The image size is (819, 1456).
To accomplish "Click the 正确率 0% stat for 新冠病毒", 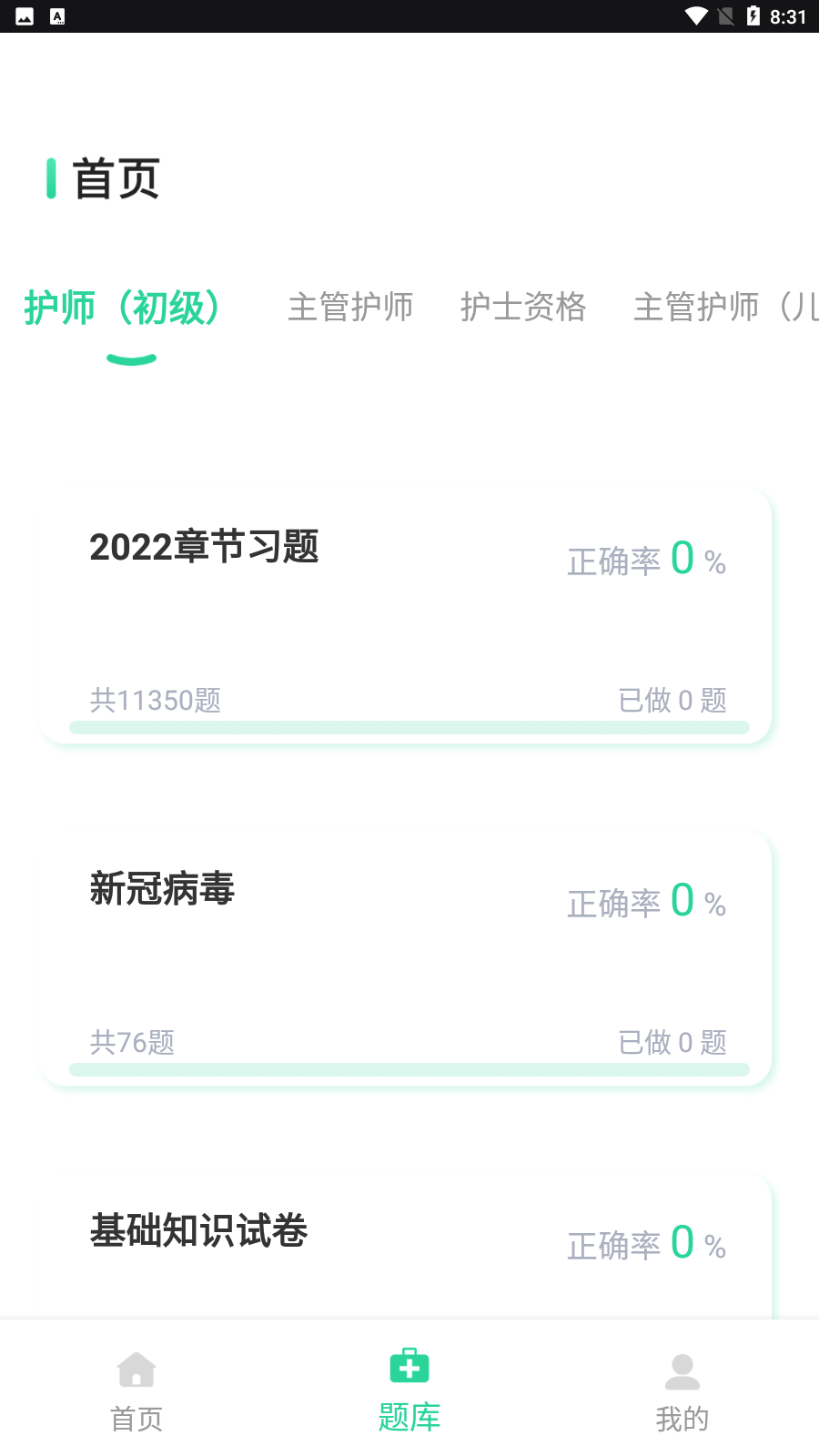I will coord(645,901).
